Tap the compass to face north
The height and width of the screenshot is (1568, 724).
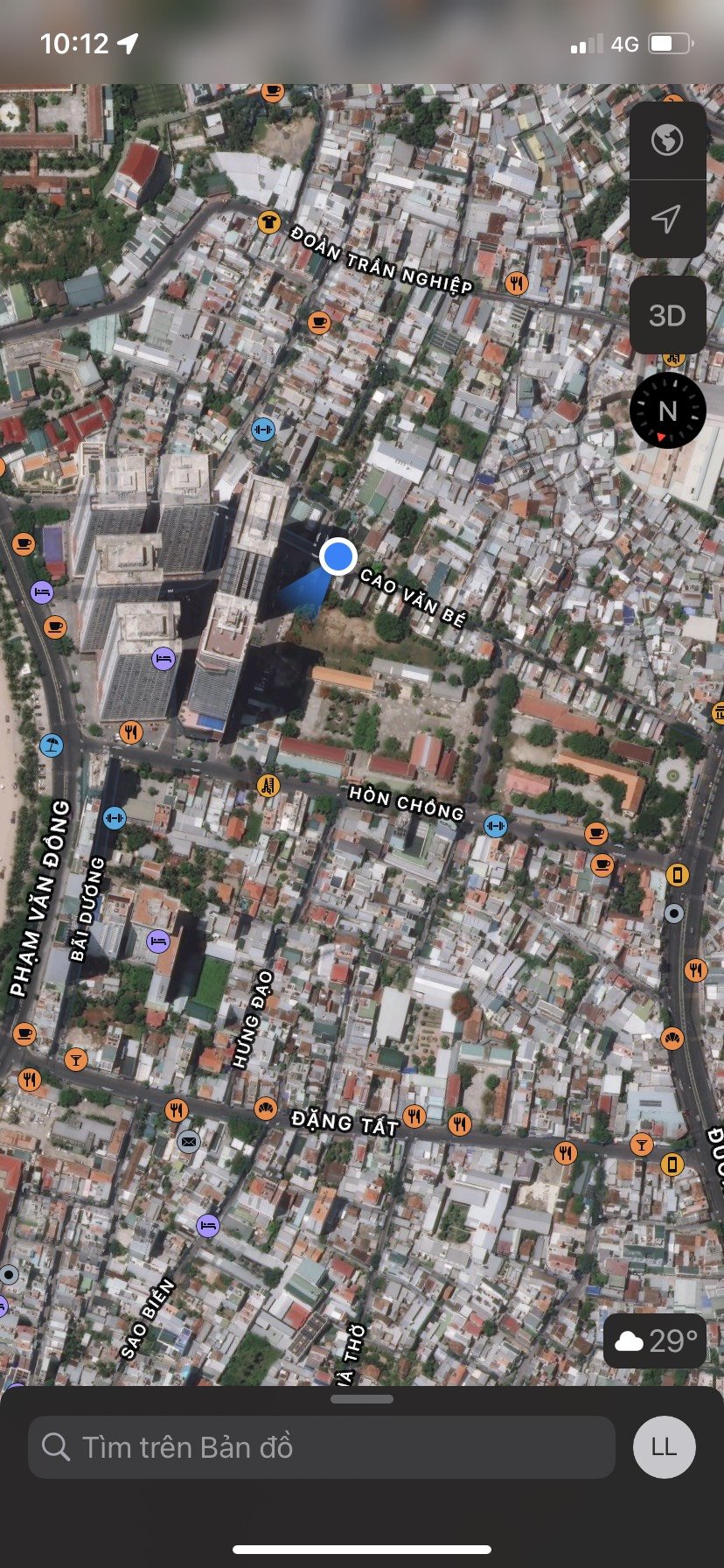(x=668, y=410)
